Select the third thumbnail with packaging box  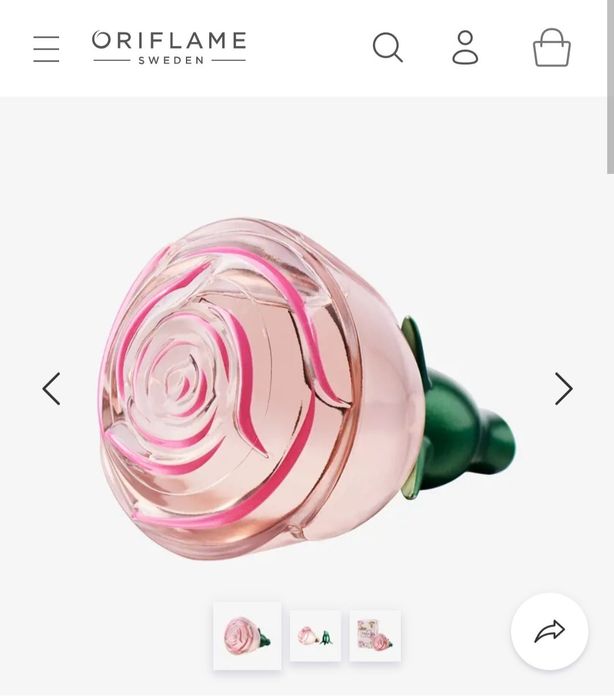[x=375, y=636]
